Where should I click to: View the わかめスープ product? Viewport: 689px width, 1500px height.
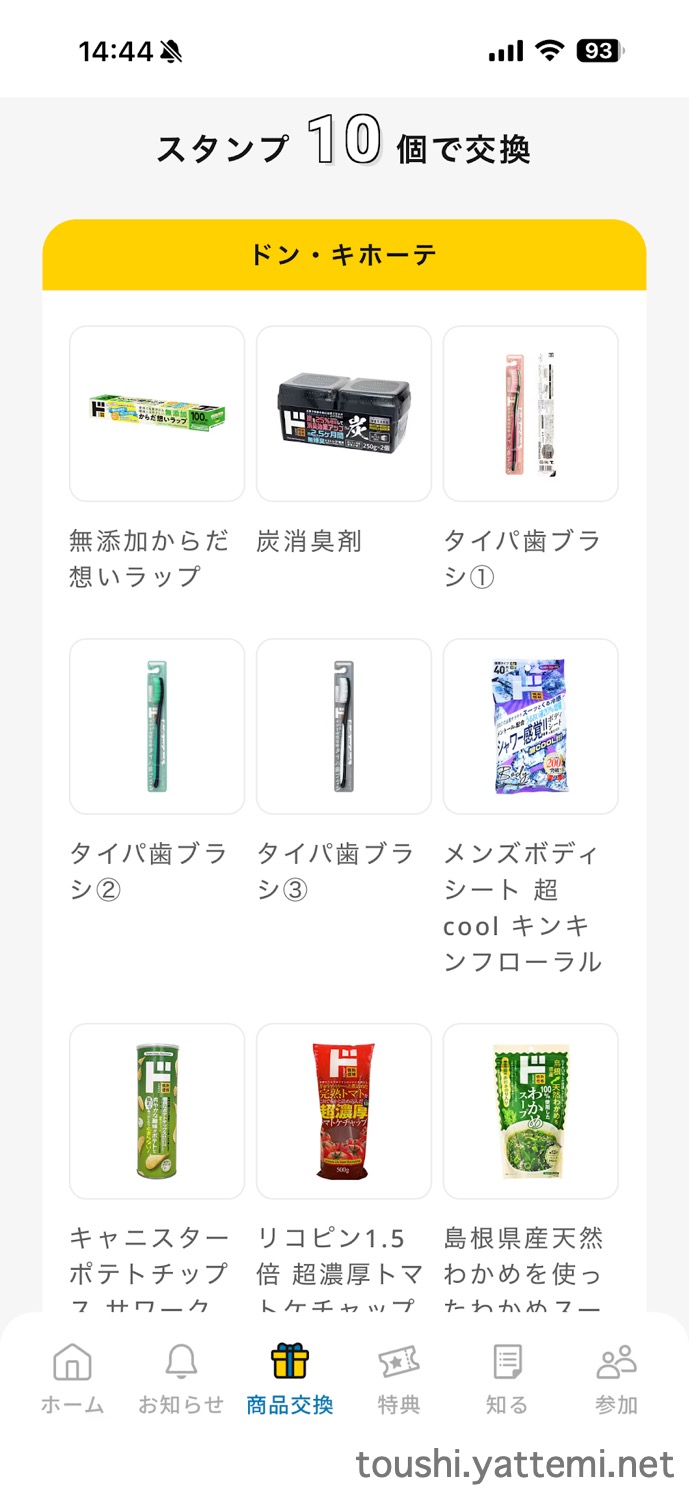(x=530, y=1110)
